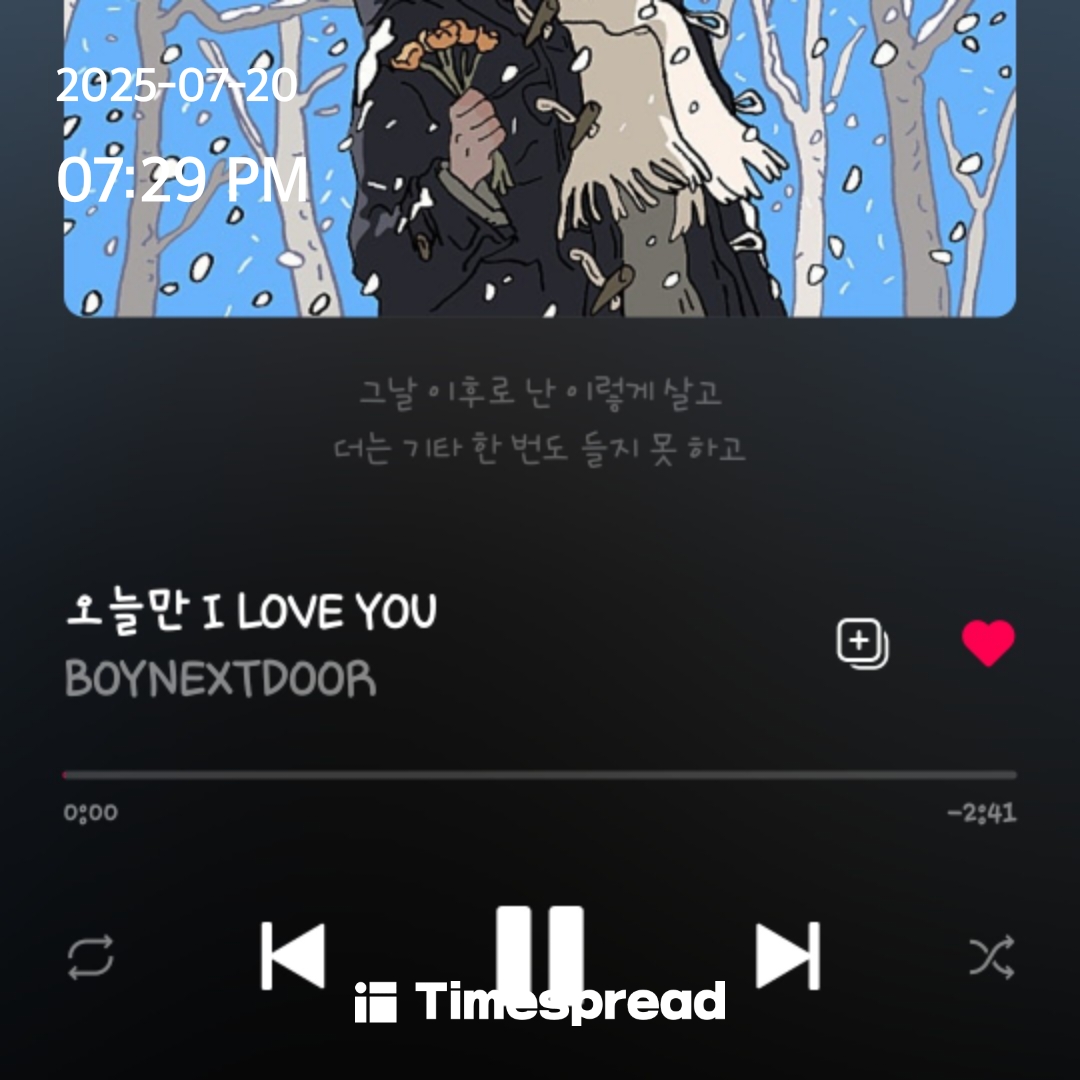Toggle shuffle playback
Image resolution: width=1080 pixels, height=1080 pixels.
click(x=991, y=958)
